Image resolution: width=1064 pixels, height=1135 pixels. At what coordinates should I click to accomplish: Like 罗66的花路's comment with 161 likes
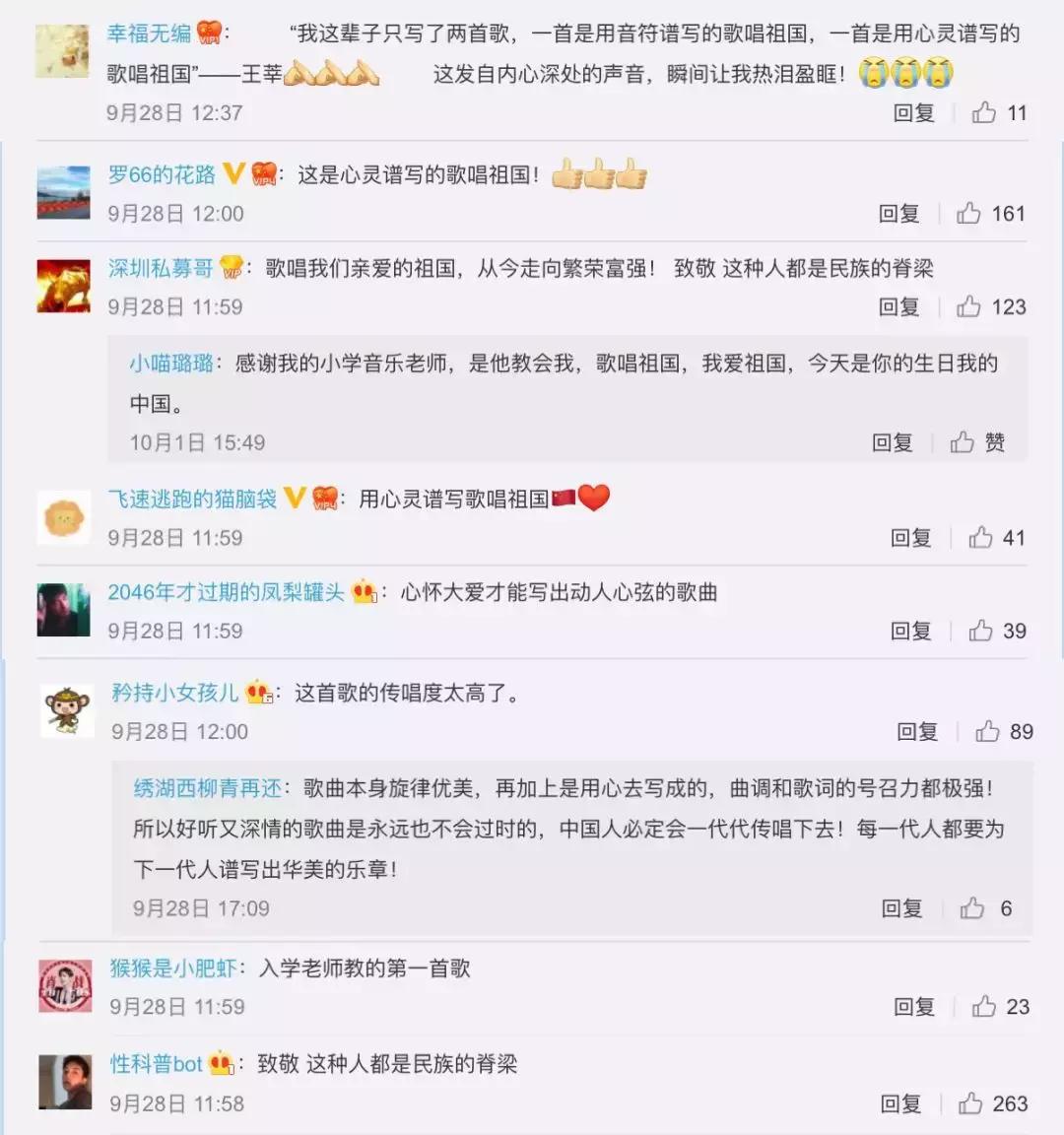(969, 214)
